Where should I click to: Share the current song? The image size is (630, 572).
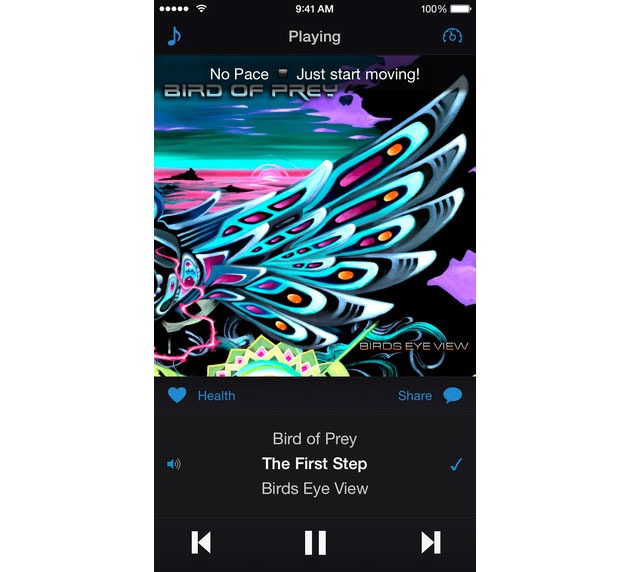tap(430, 395)
